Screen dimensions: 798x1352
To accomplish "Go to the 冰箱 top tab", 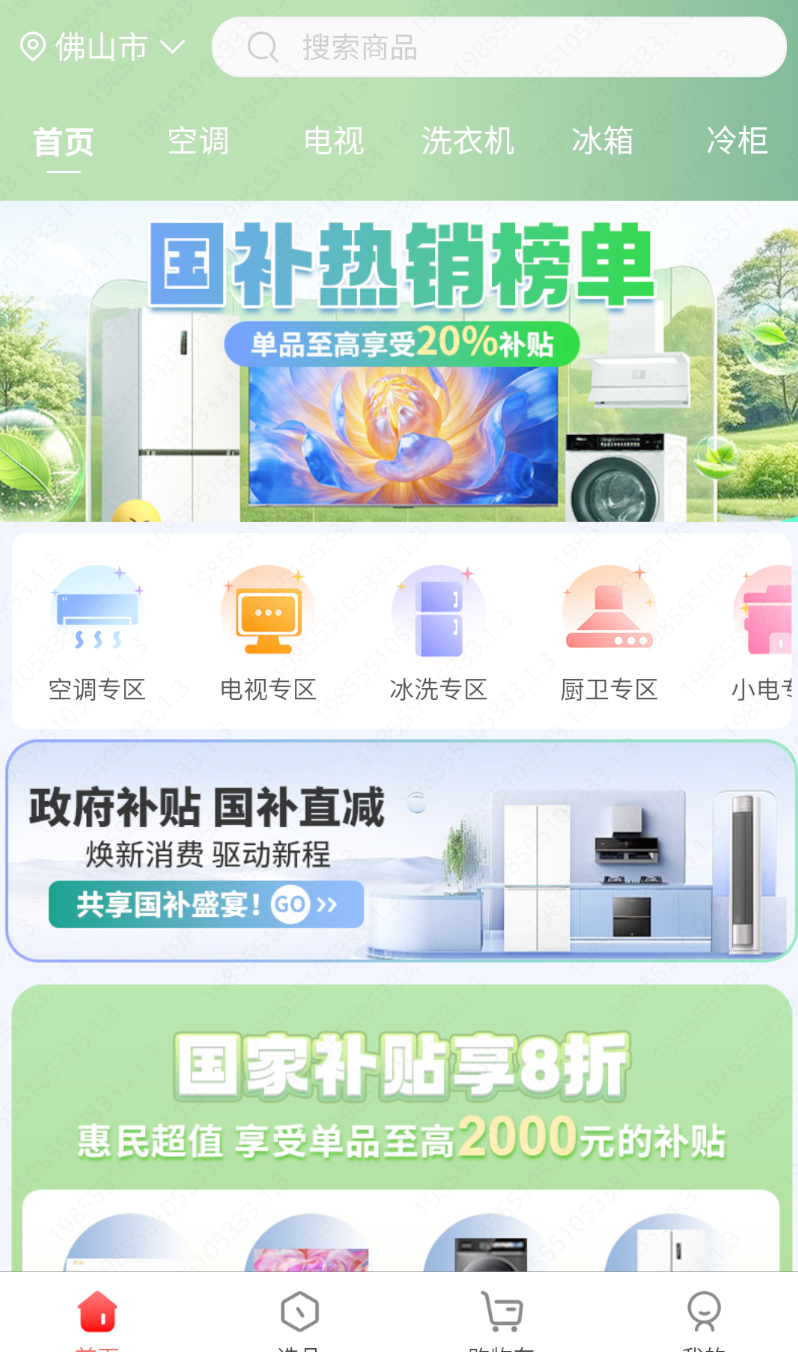I will coord(602,141).
